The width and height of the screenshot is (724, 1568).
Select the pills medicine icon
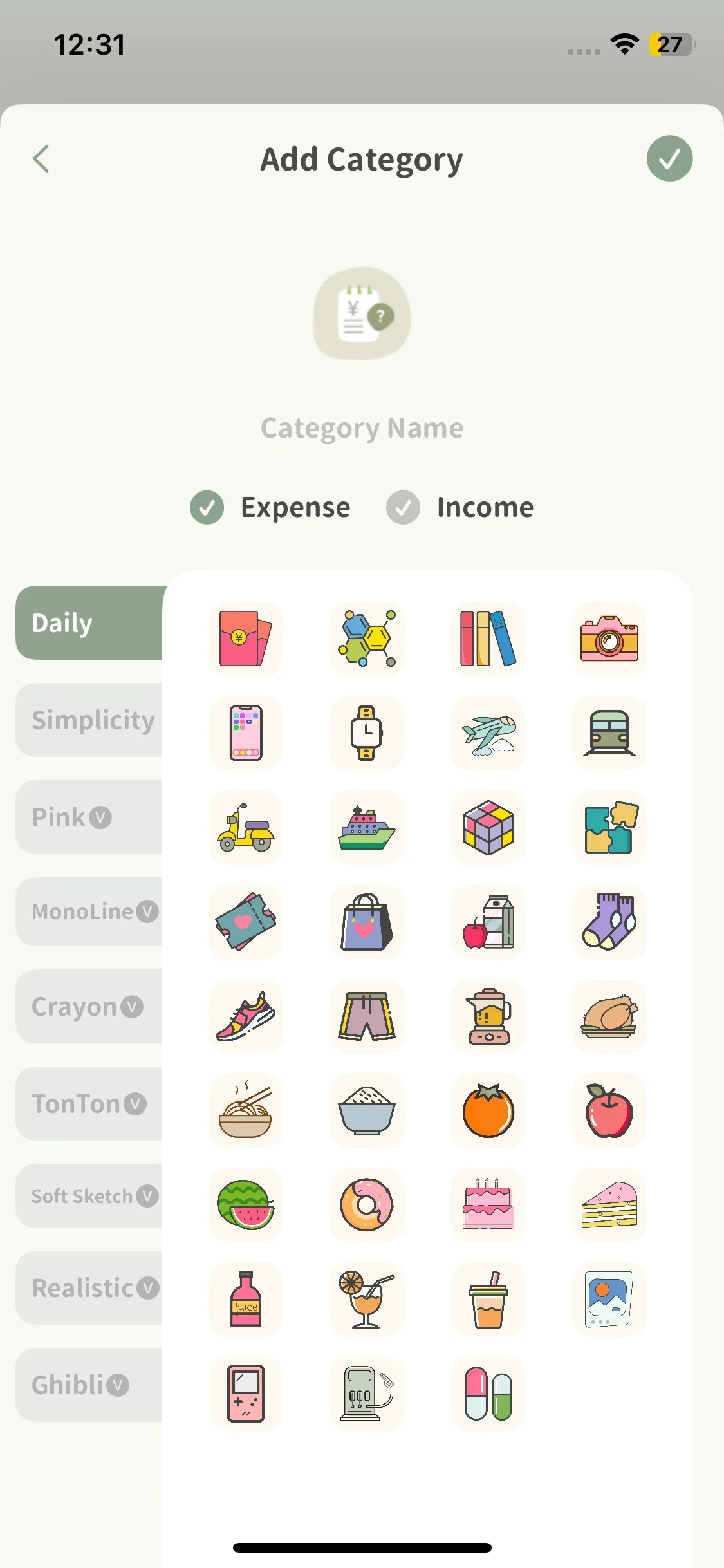pyautogui.click(x=488, y=1394)
